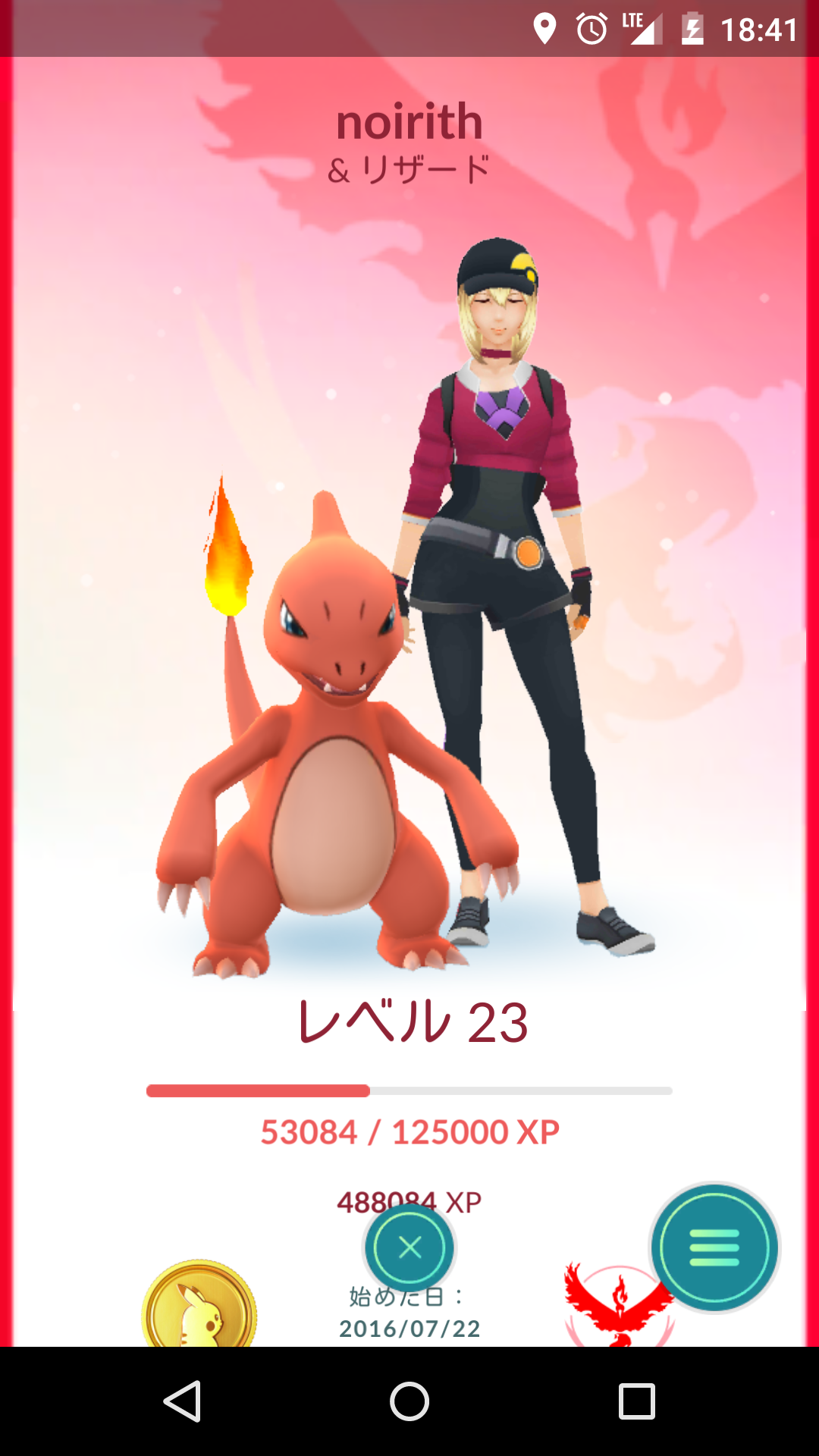
Task: Return to the Android home screen
Action: [x=409, y=1401]
